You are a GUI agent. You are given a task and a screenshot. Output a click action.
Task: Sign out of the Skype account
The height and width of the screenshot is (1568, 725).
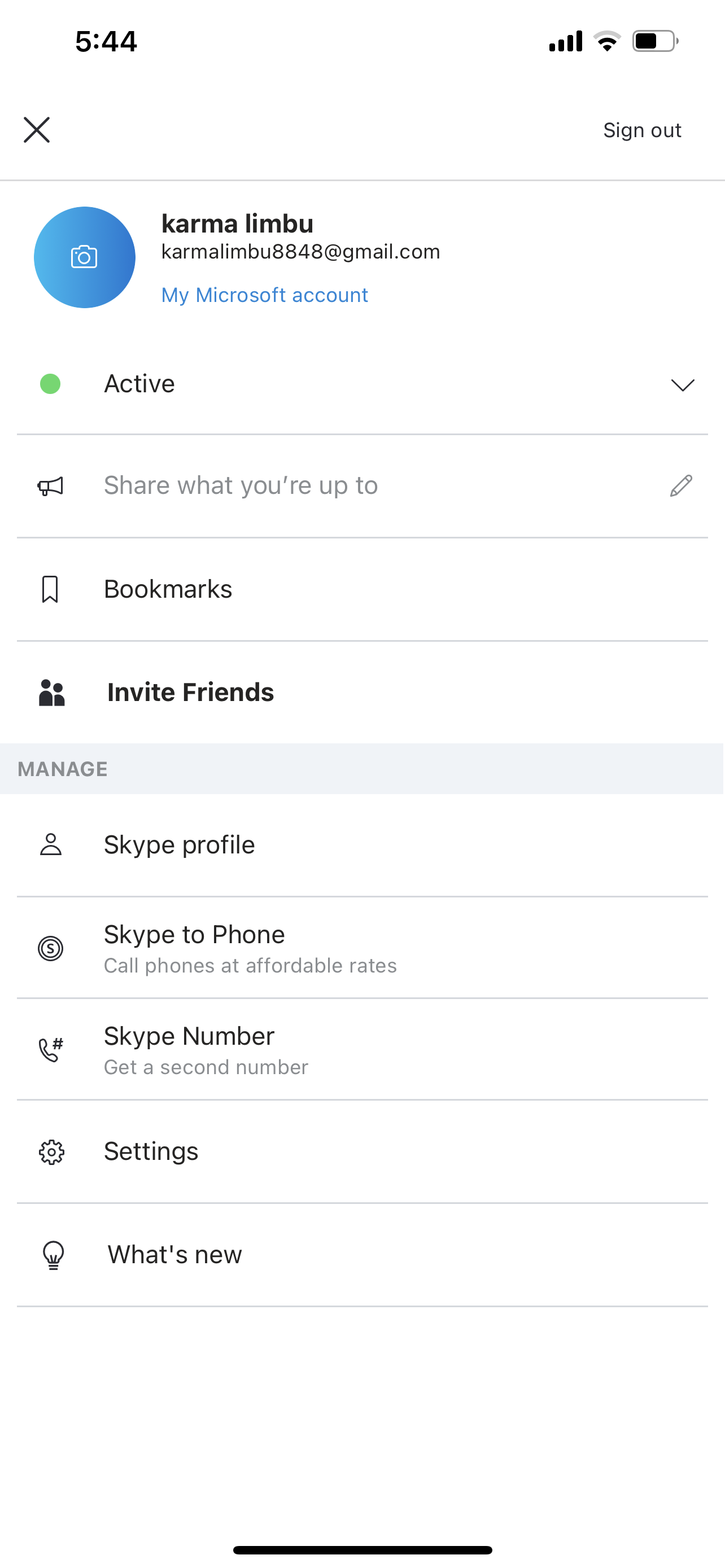(641, 130)
